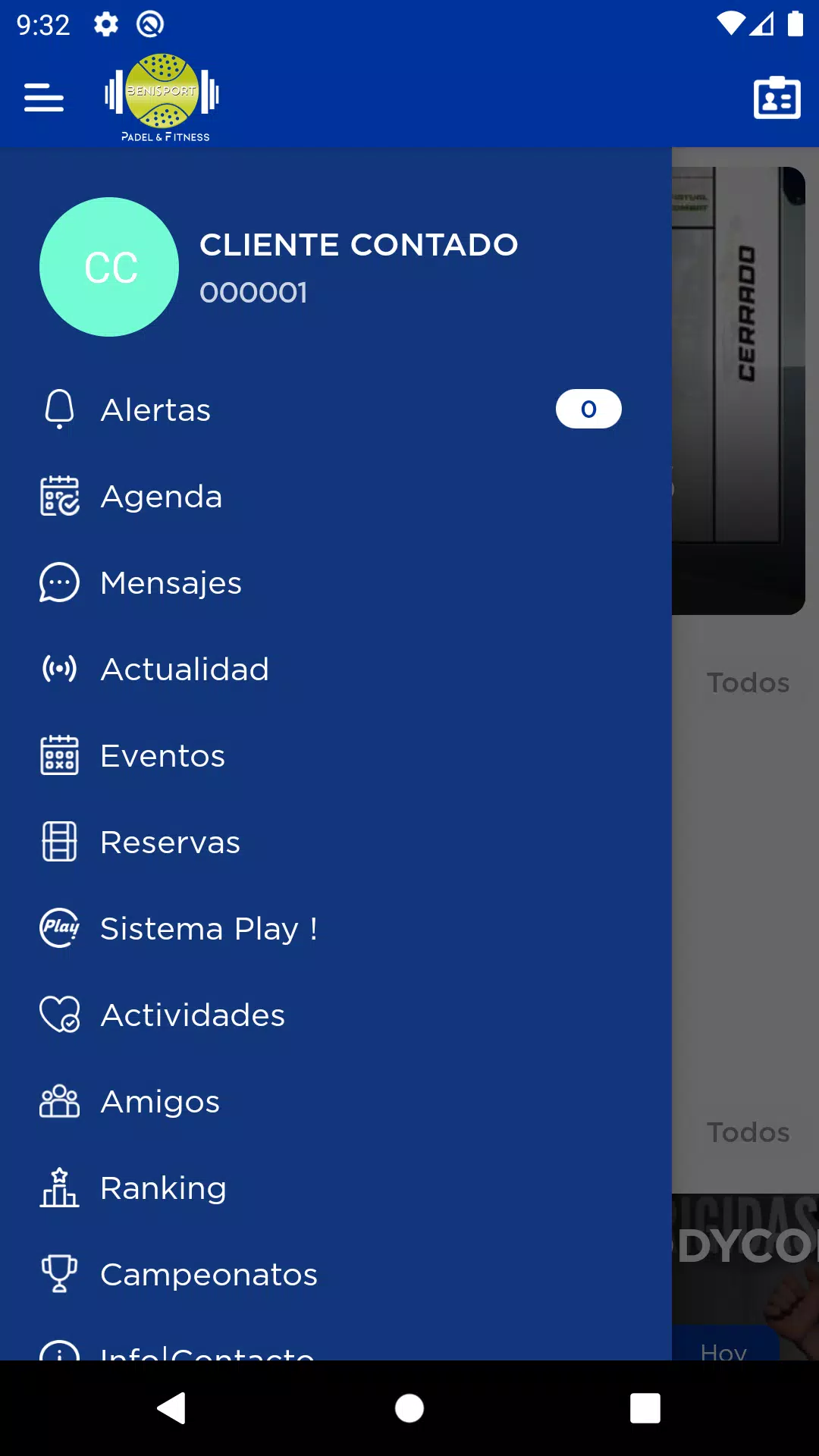
Task: Open Alertas in the drawer
Action: point(336,409)
